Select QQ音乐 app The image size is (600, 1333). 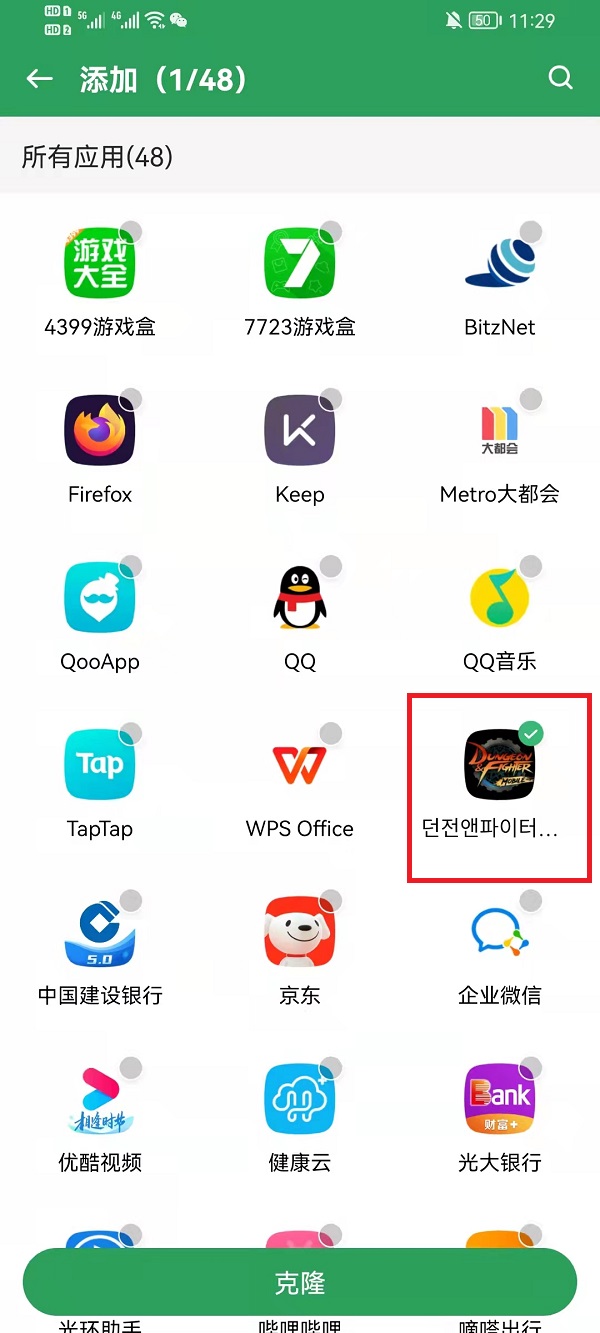coord(500,598)
